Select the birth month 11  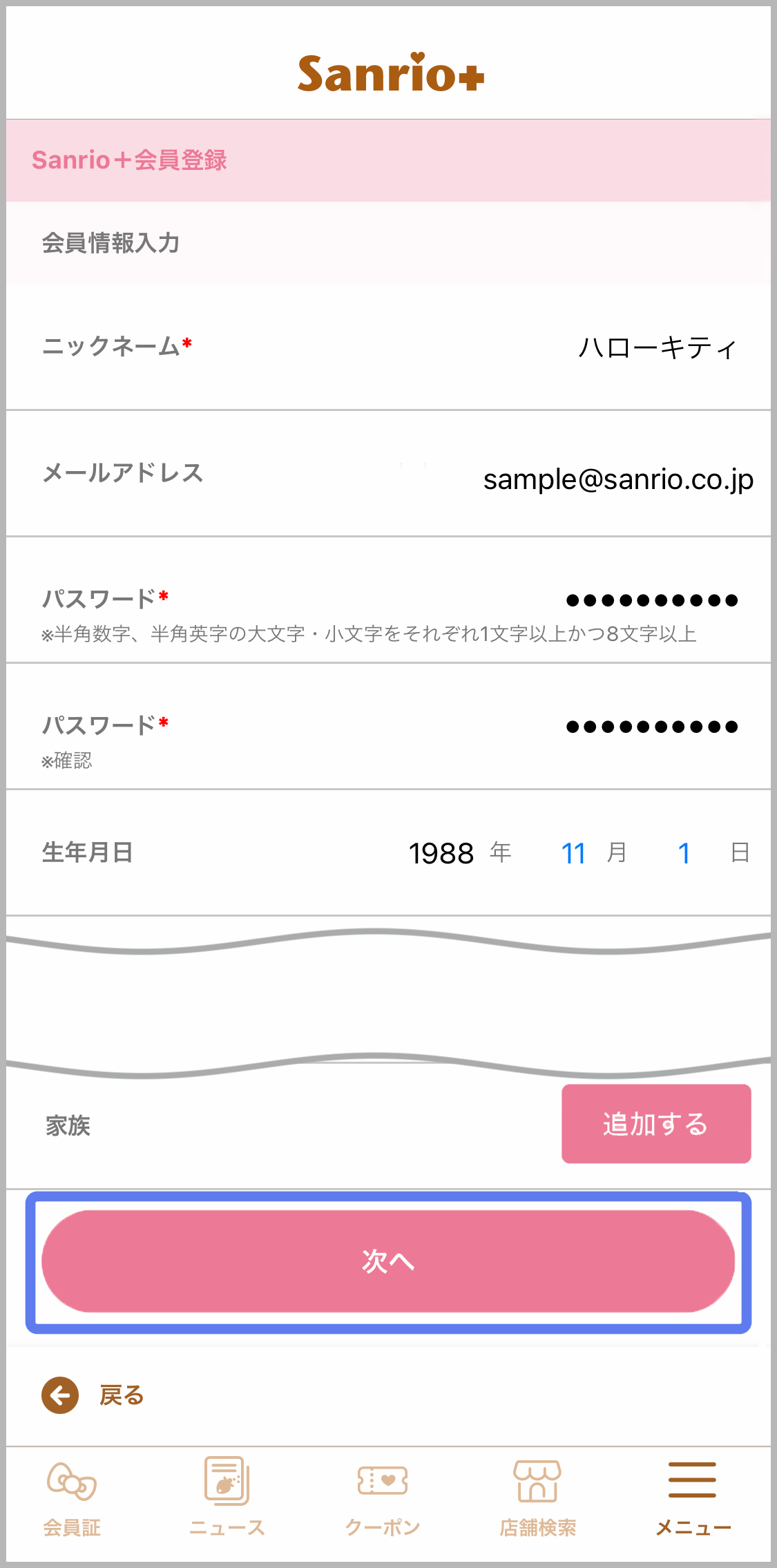[x=573, y=853]
